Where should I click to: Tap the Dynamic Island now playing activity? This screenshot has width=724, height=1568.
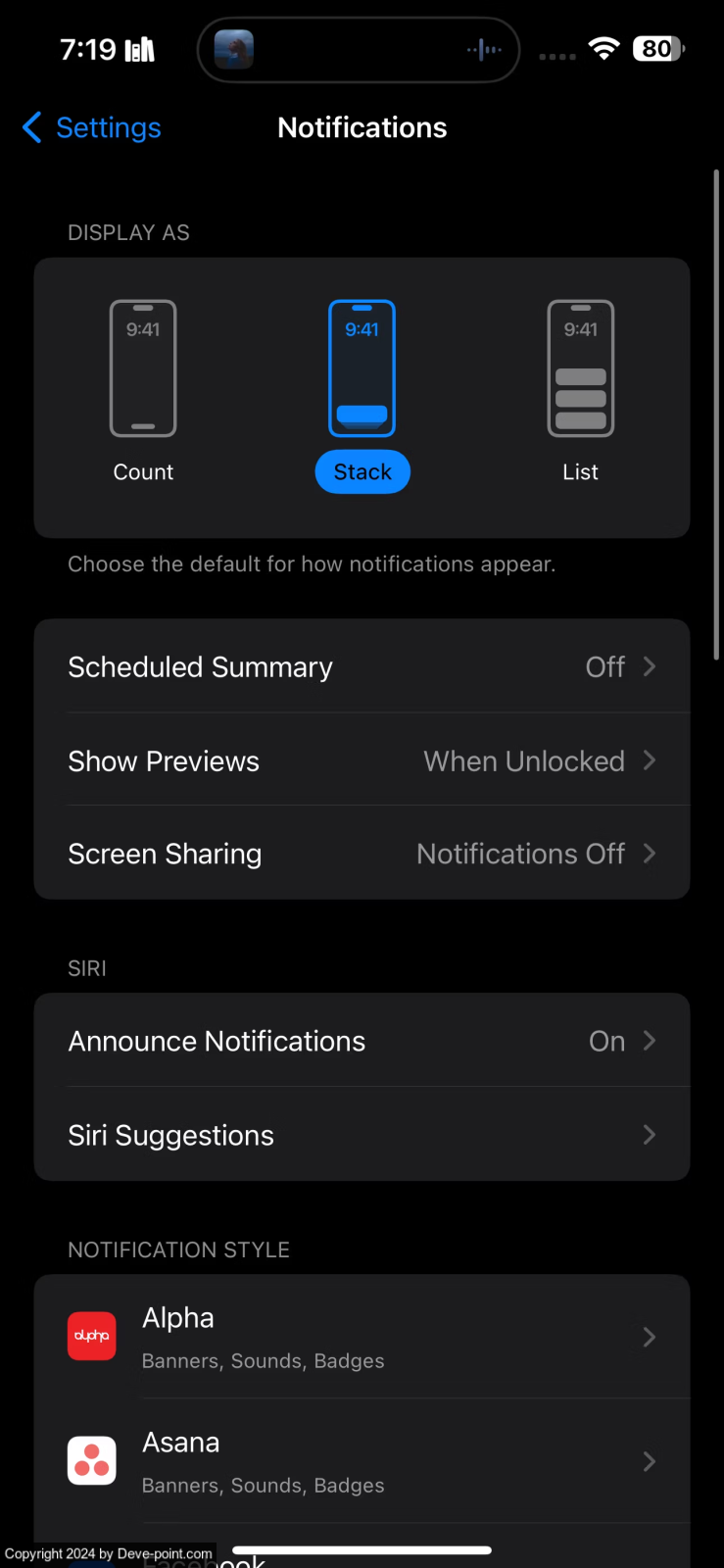(x=359, y=49)
